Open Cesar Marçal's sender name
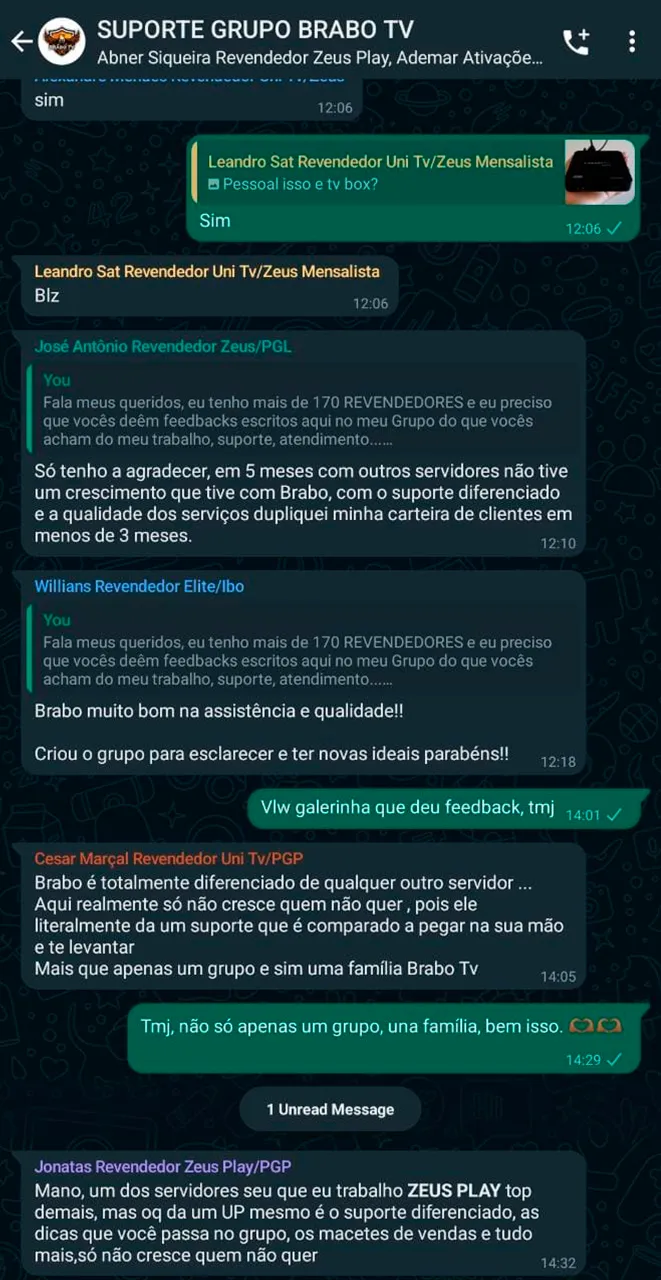This screenshot has height=1280, width=661. 168,858
